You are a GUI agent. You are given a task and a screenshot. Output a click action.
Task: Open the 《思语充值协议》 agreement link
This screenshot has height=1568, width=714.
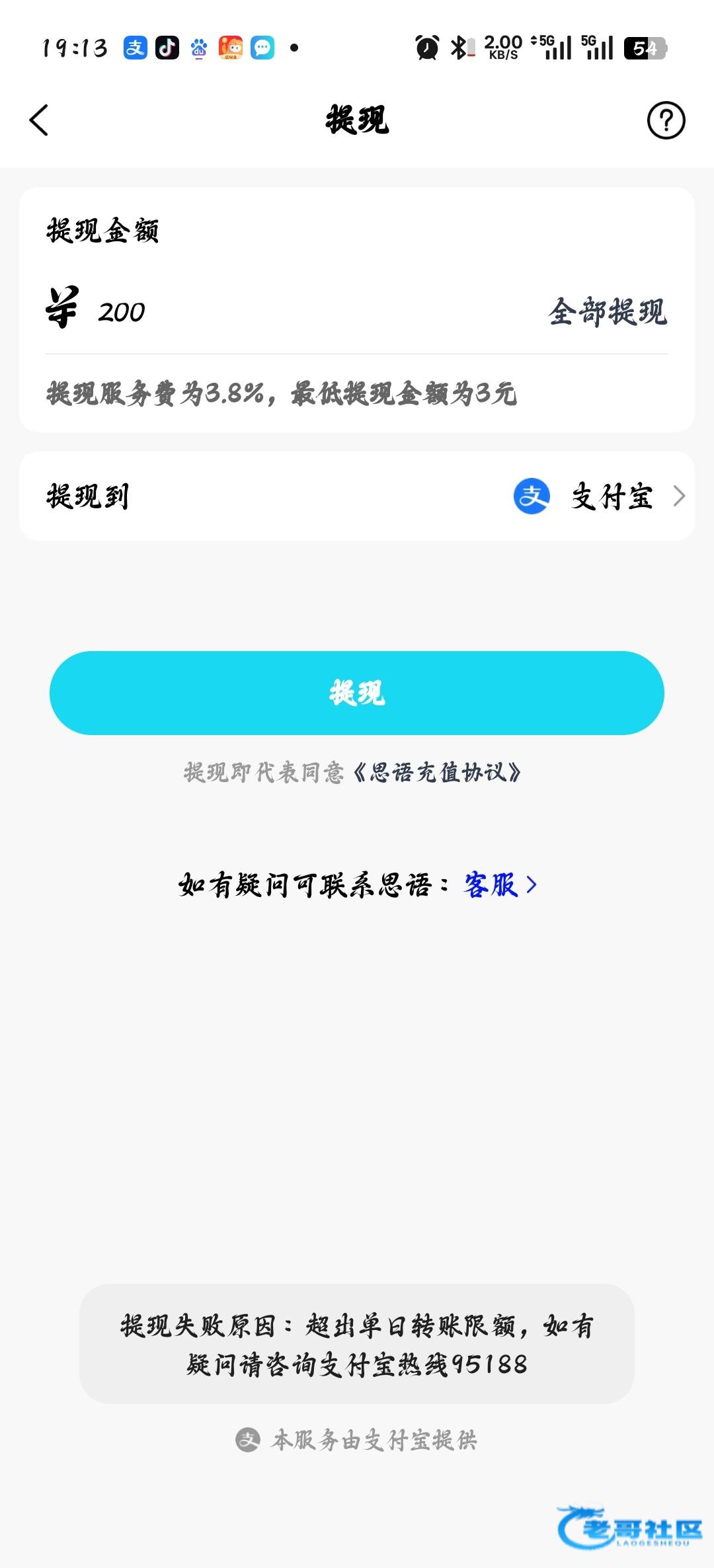[438, 772]
